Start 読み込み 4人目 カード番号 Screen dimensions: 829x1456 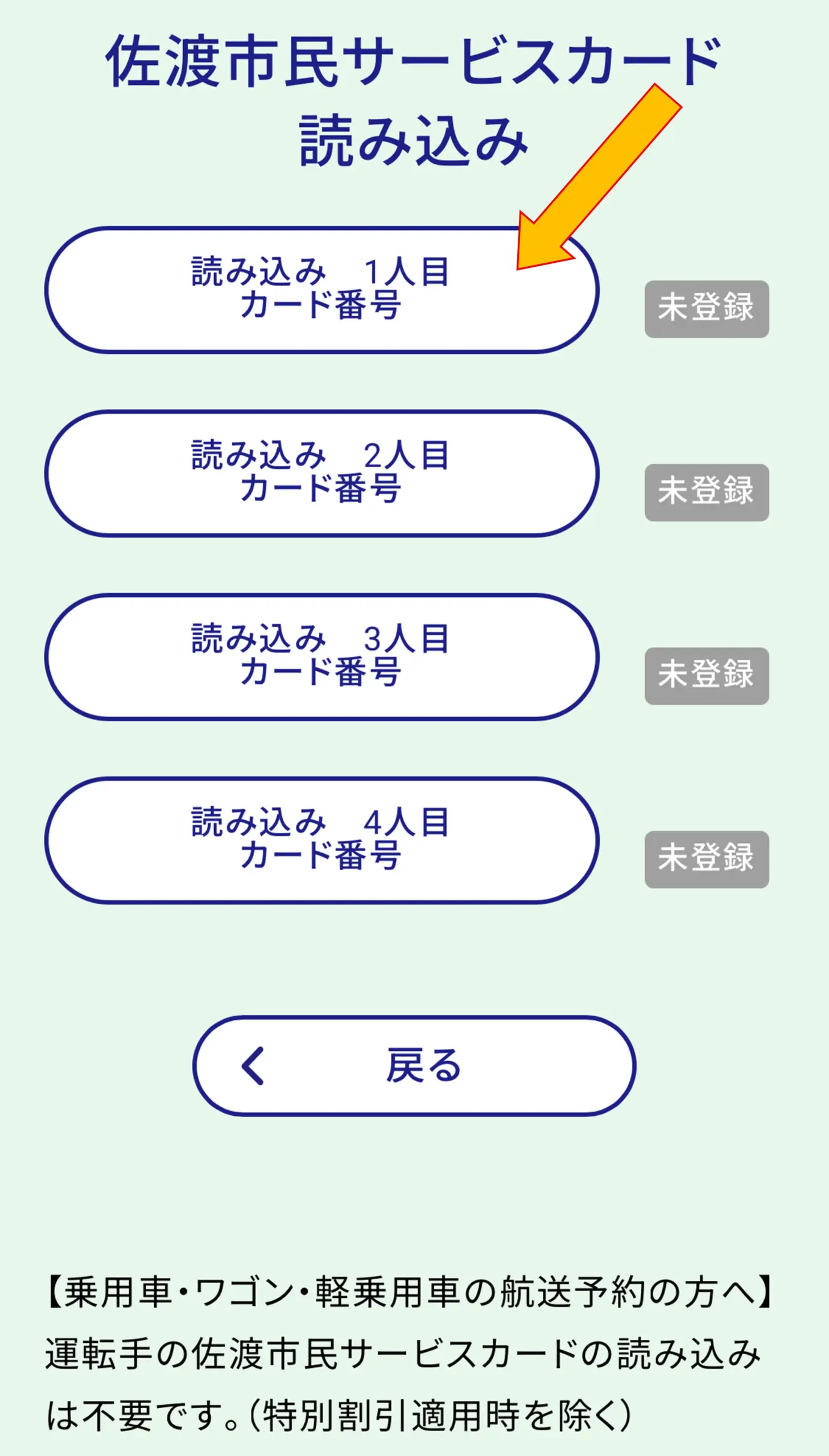[321, 840]
